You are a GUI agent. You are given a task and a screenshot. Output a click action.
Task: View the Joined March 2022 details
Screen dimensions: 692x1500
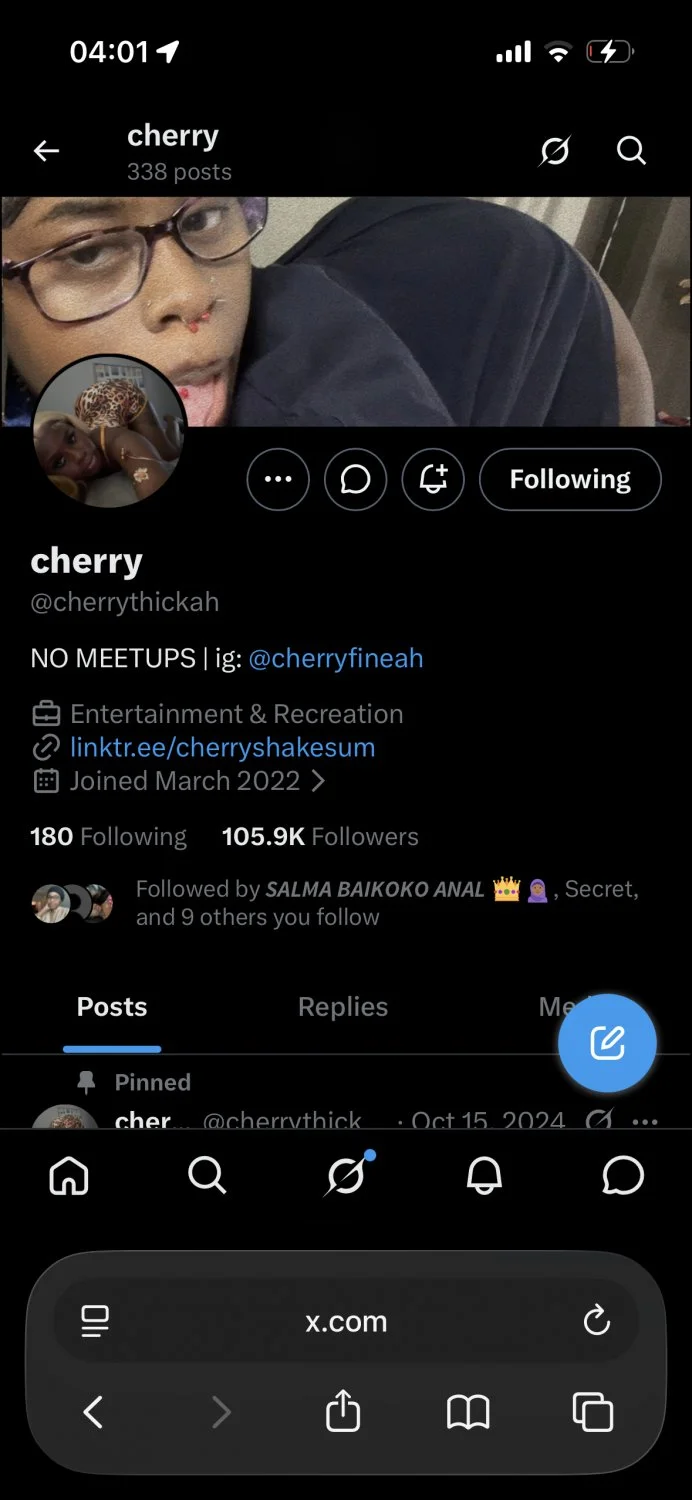(x=185, y=781)
